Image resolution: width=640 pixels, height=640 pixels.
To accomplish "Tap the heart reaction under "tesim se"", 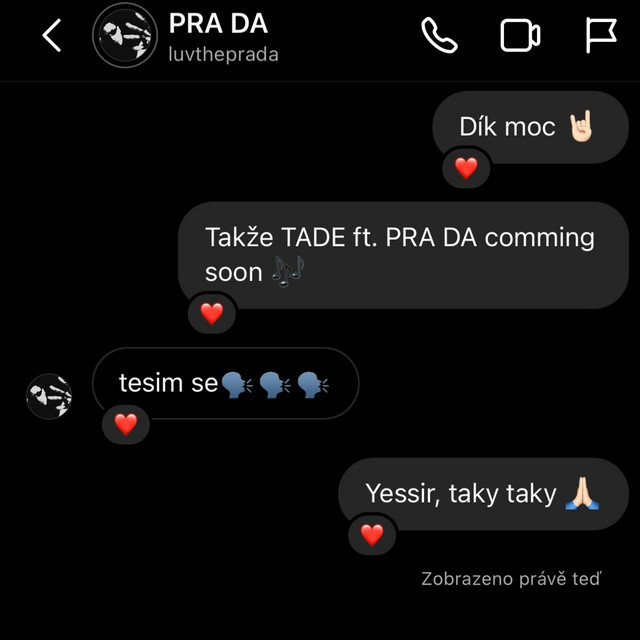I will tap(126, 424).
